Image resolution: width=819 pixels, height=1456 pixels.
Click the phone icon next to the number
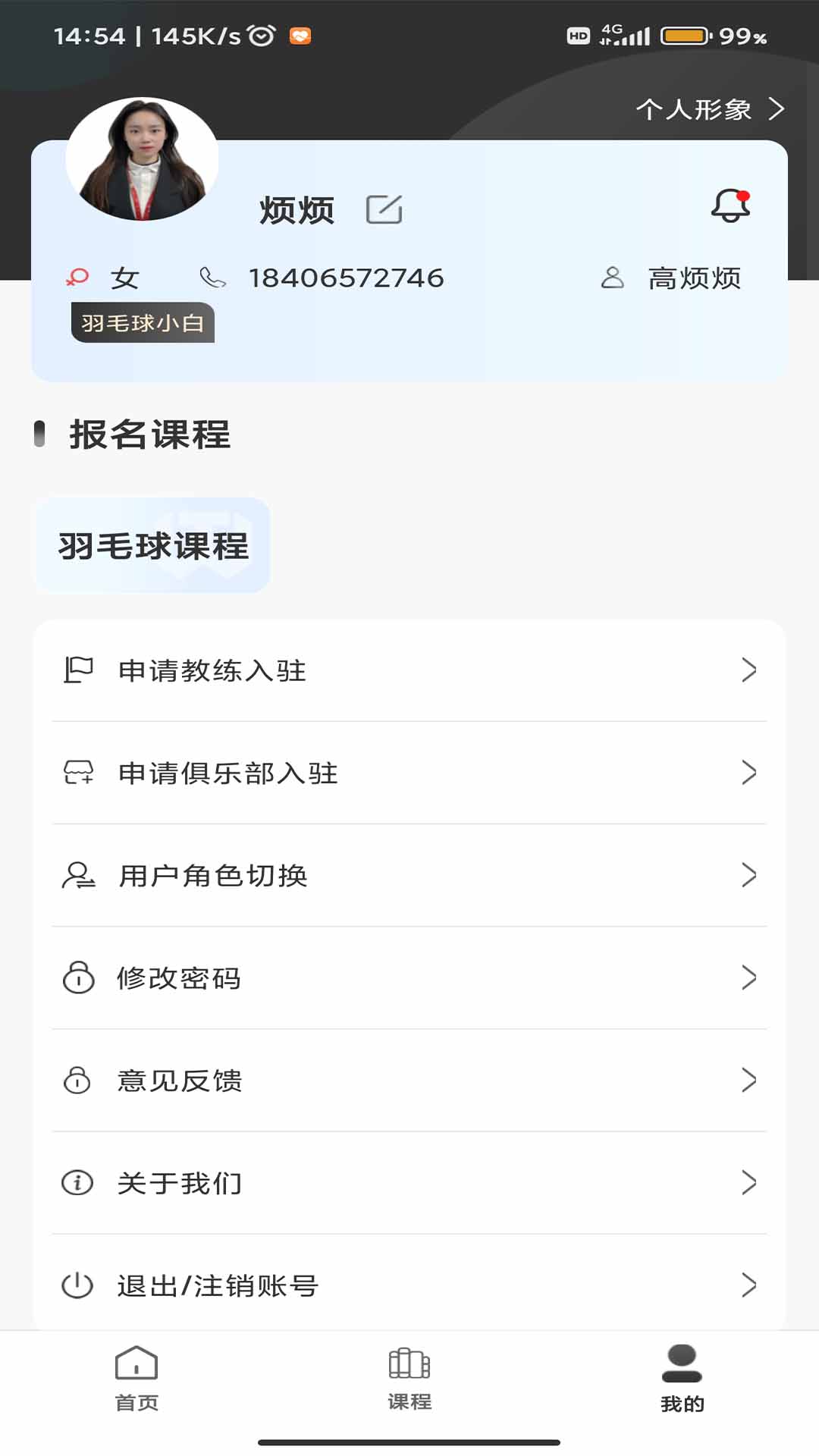click(213, 278)
